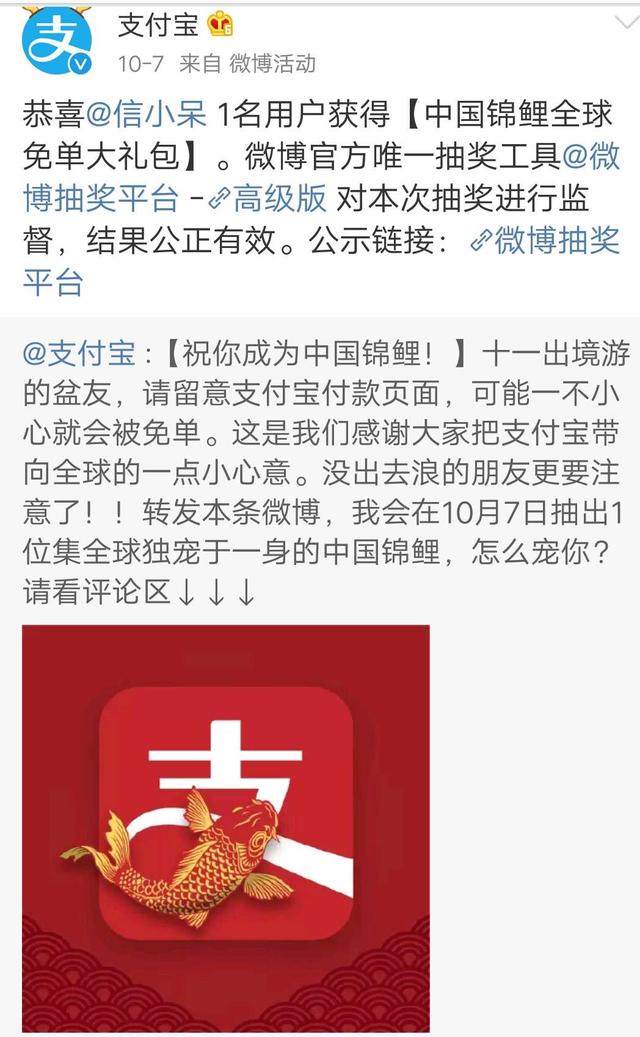This screenshot has width=640, height=1037.
Task: Open the @支付宝 mention in reposted post
Action: tap(79, 354)
